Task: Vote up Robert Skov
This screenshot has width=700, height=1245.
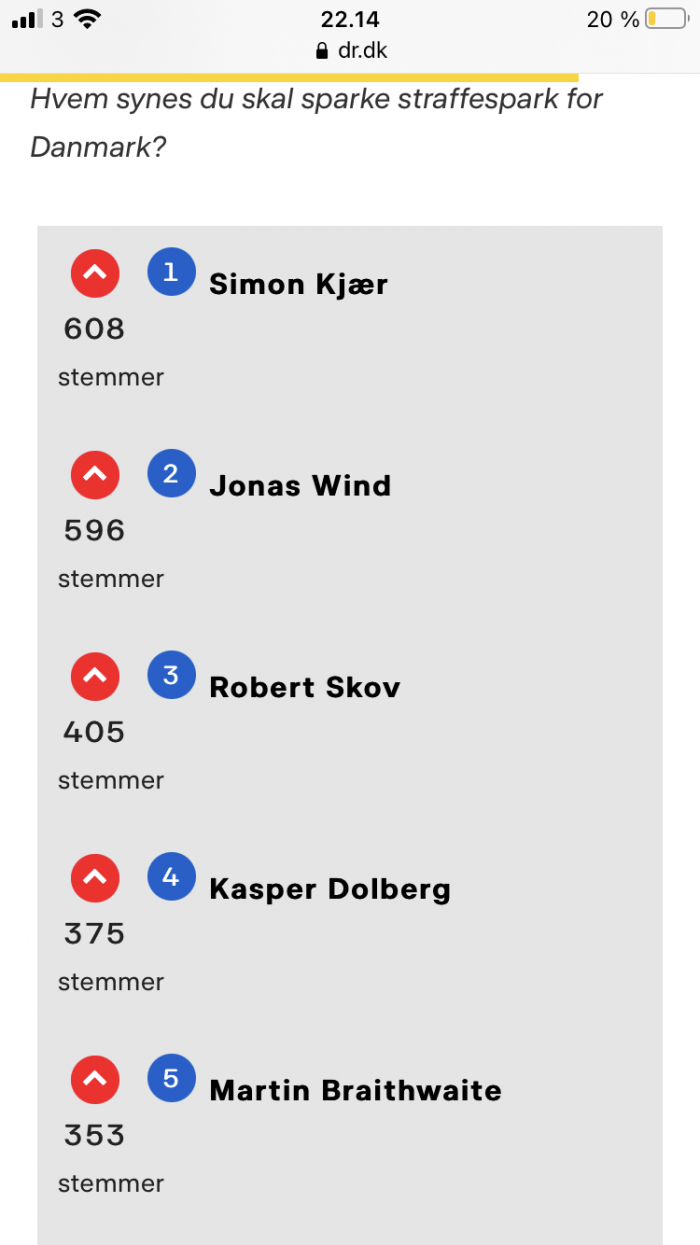Action: coord(95,677)
